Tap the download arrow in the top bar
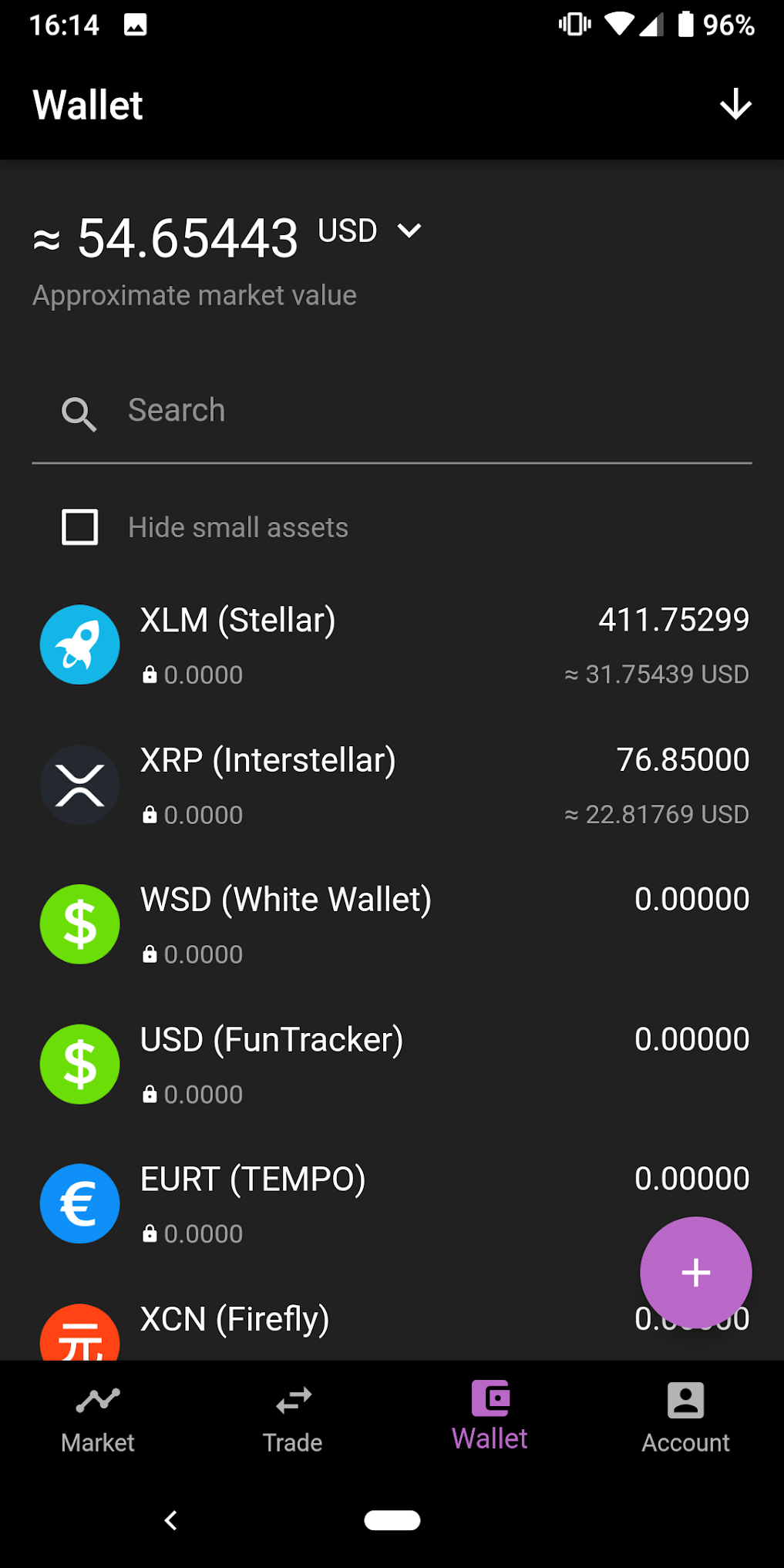Viewport: 784px width, 1568px height. (735, 105)
